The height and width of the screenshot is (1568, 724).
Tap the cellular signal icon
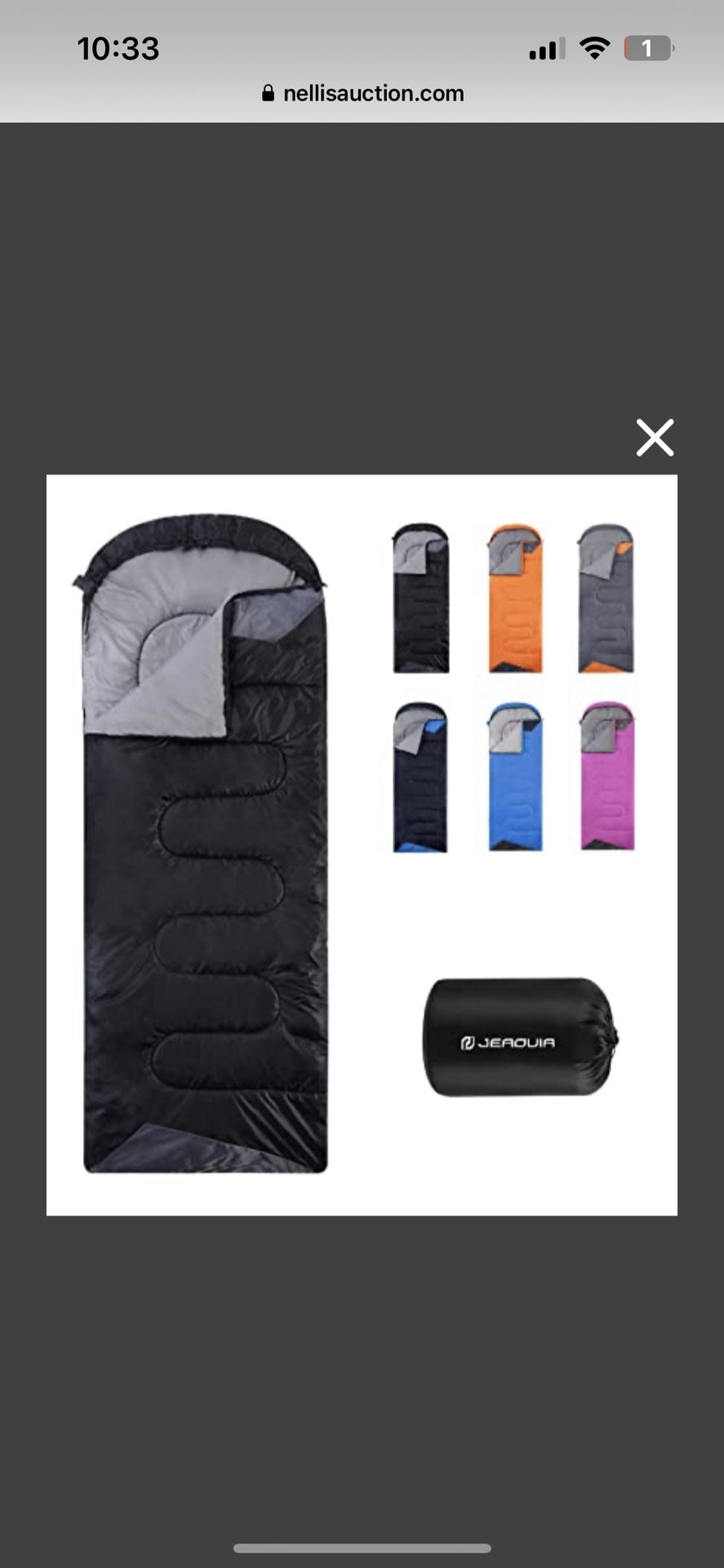click(x=544, y=48)
